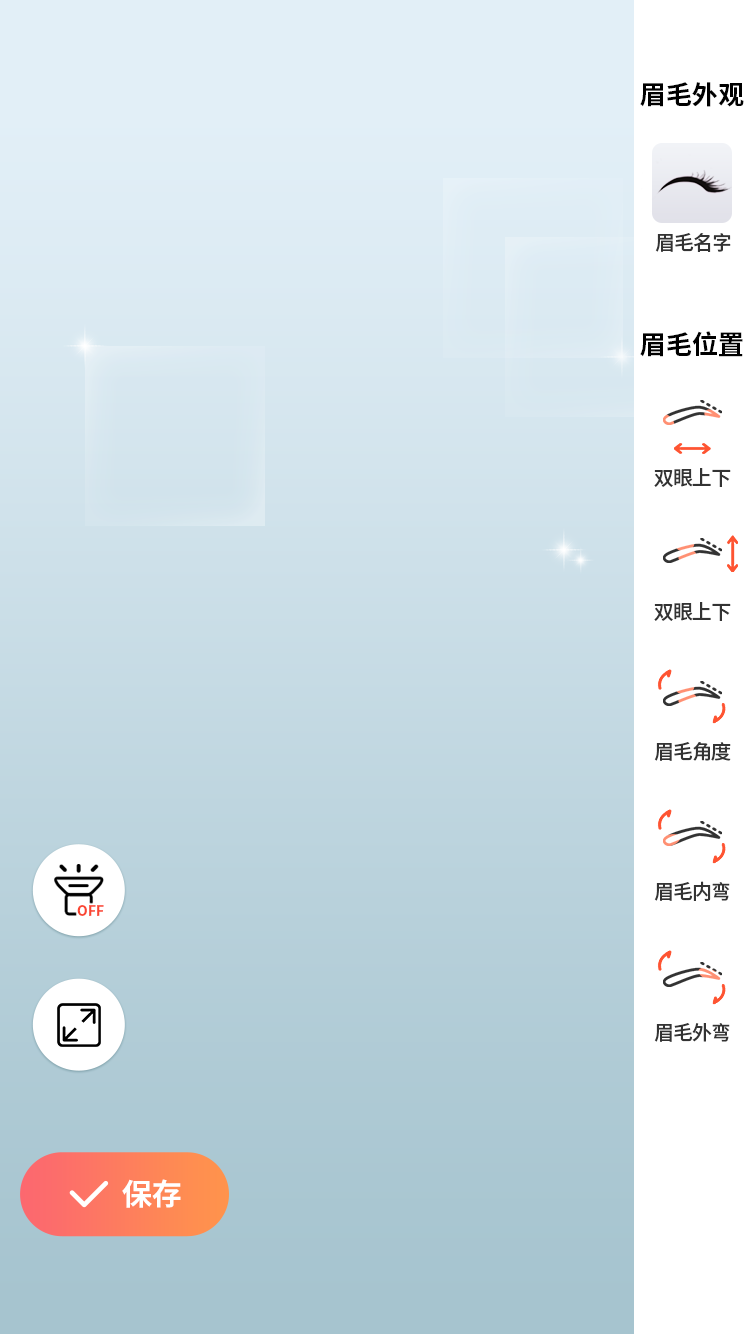Select the 眉毛外弯 option
Viewport: 750px width, 1334px height.
coord(692,997)
